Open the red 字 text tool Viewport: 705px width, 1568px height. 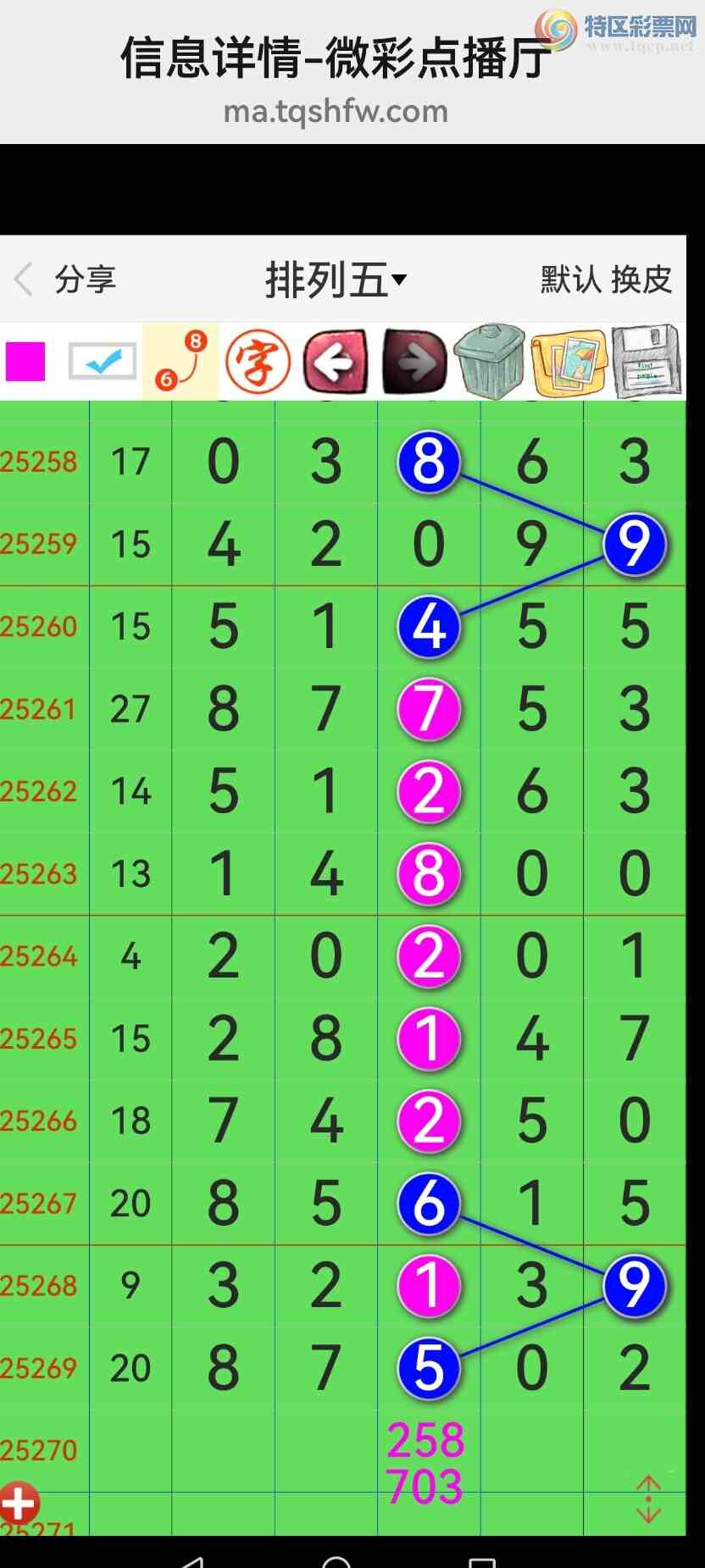[x=258, y=362]
